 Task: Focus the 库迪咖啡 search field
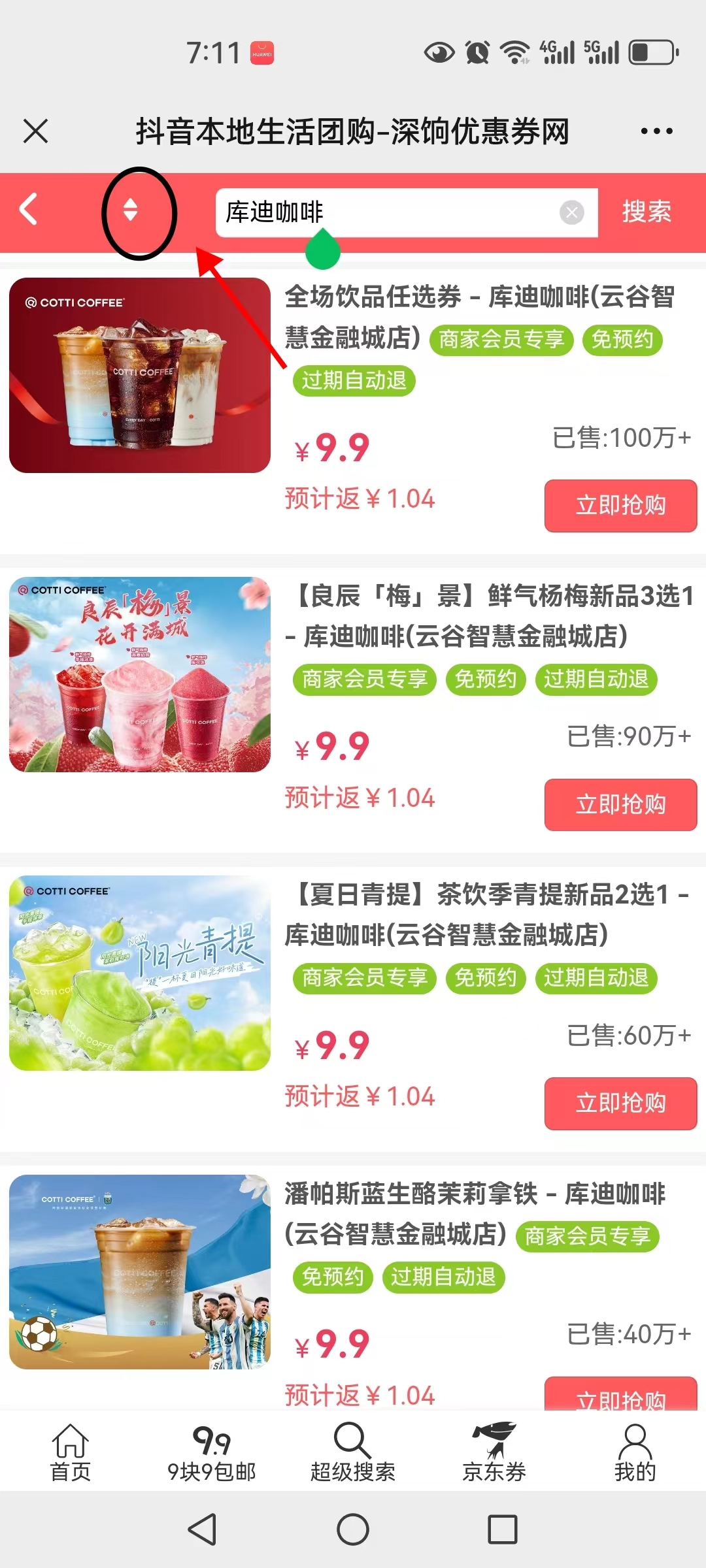point(386,212)
